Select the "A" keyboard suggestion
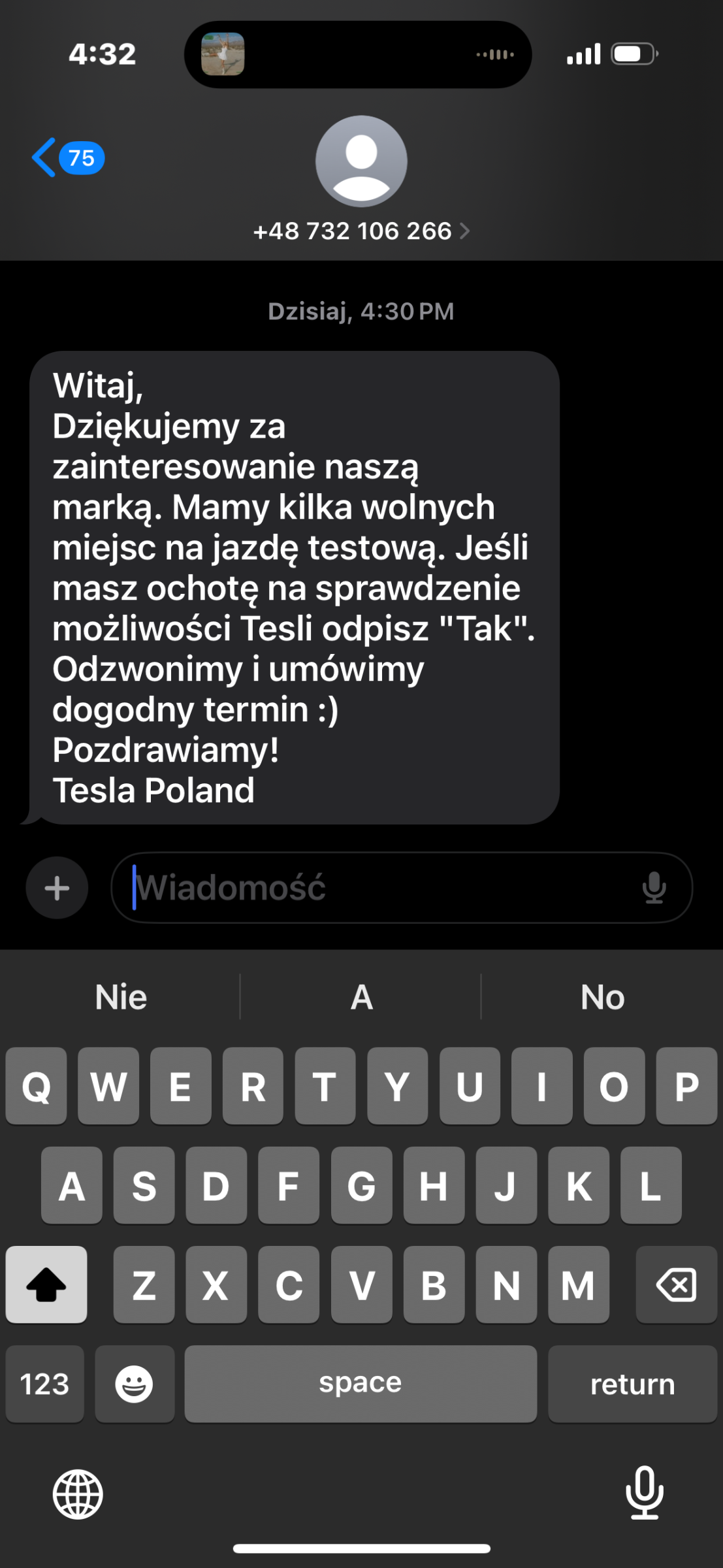The width and height of the screenshot is (723, 1568). pyautogui.click(x=361, y=997)
